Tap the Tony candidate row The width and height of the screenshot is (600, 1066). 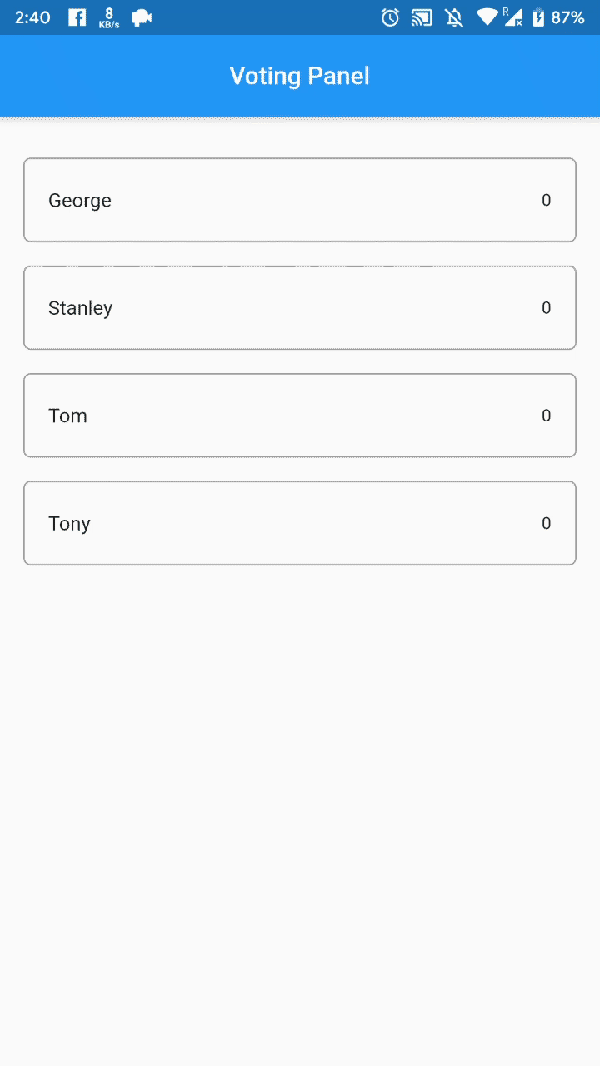click(x=300, y=523)
